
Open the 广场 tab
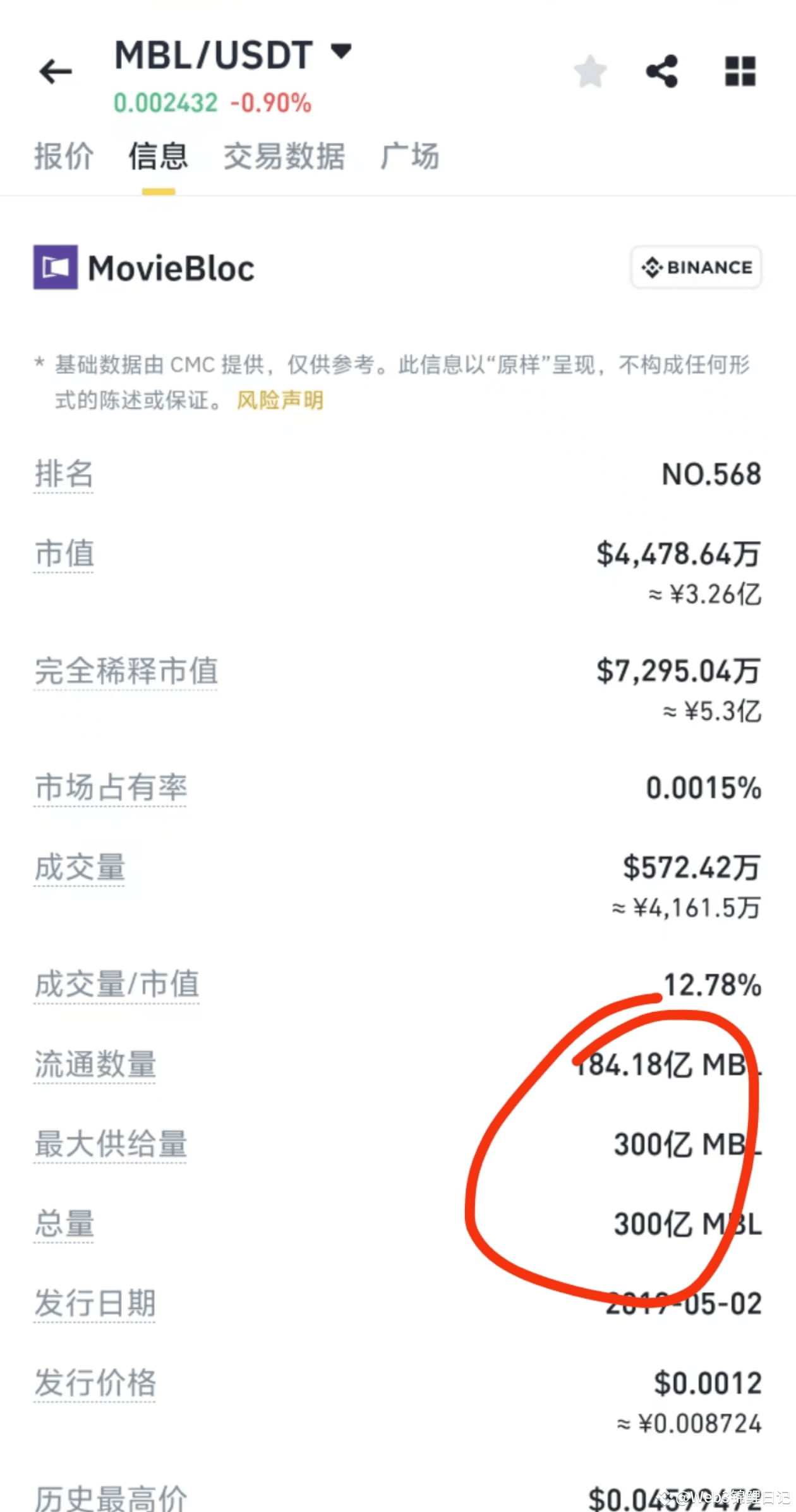point(410,156)
